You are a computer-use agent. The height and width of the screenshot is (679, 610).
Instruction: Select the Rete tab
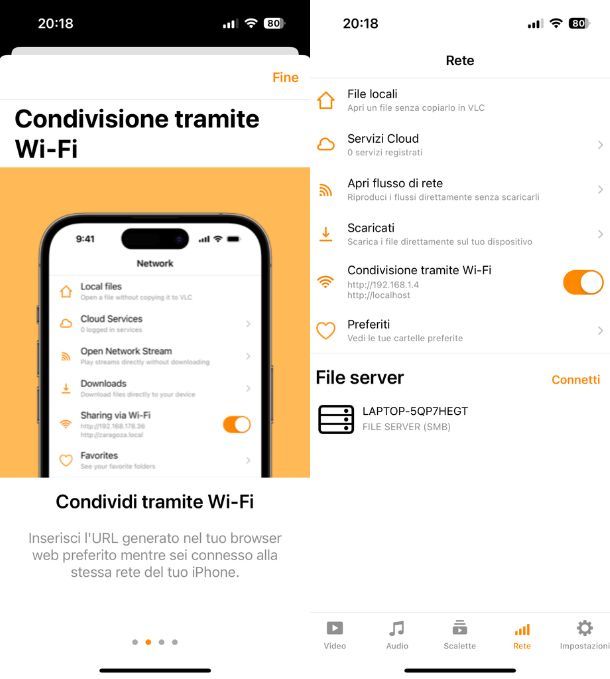[x=522, y=635]
